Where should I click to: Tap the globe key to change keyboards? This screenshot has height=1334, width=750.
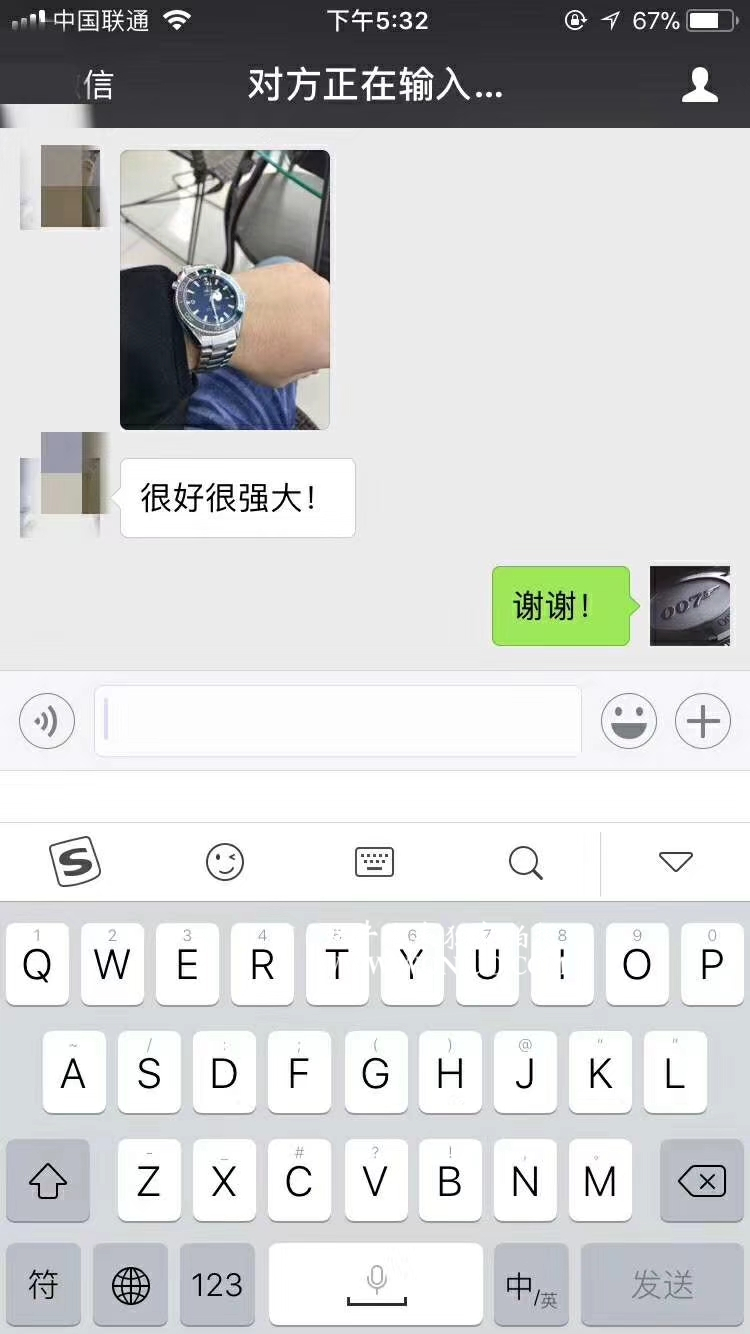click(x=130, y=1286)
